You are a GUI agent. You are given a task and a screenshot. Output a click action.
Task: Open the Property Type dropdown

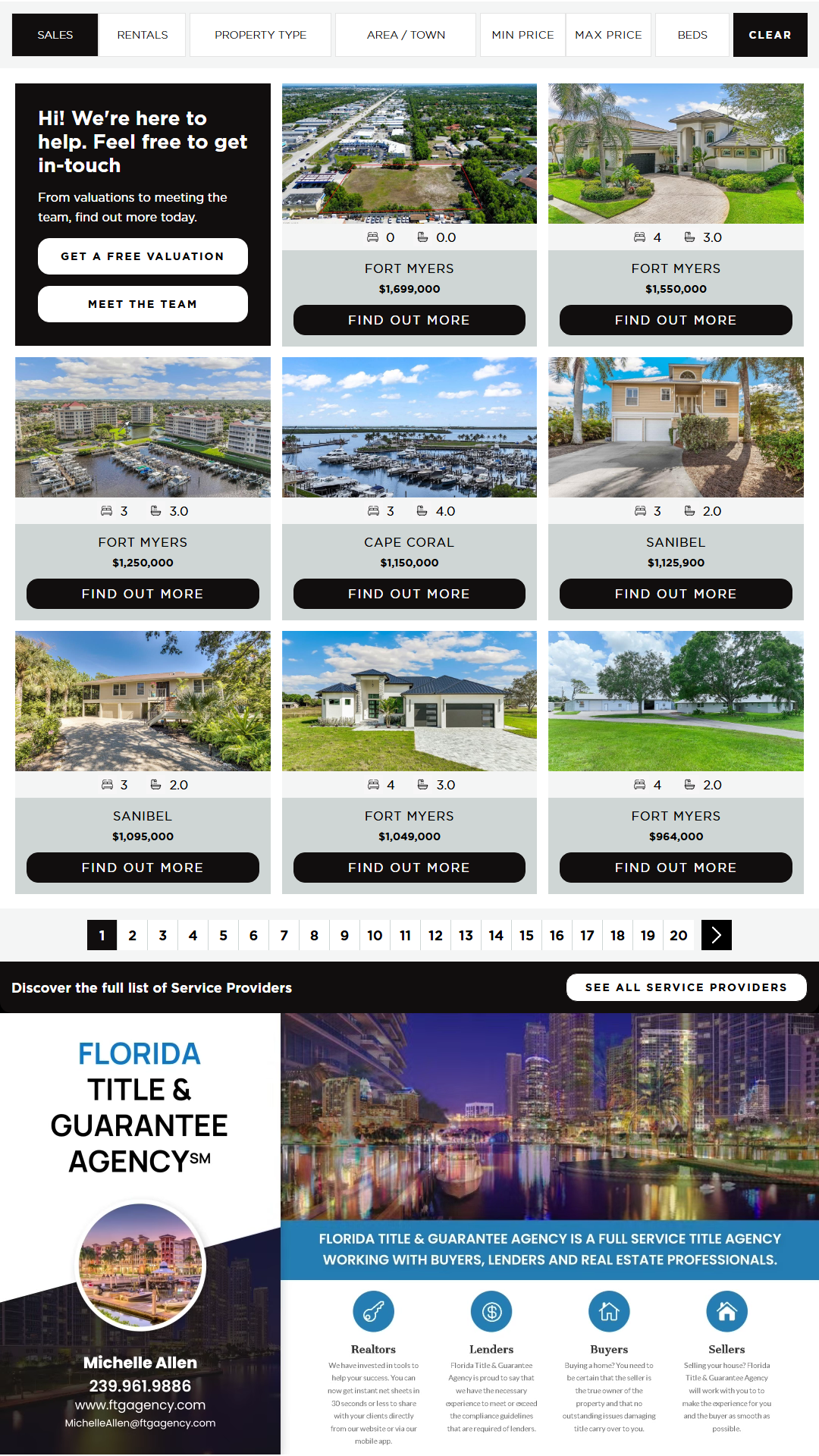tap(260, 35)
